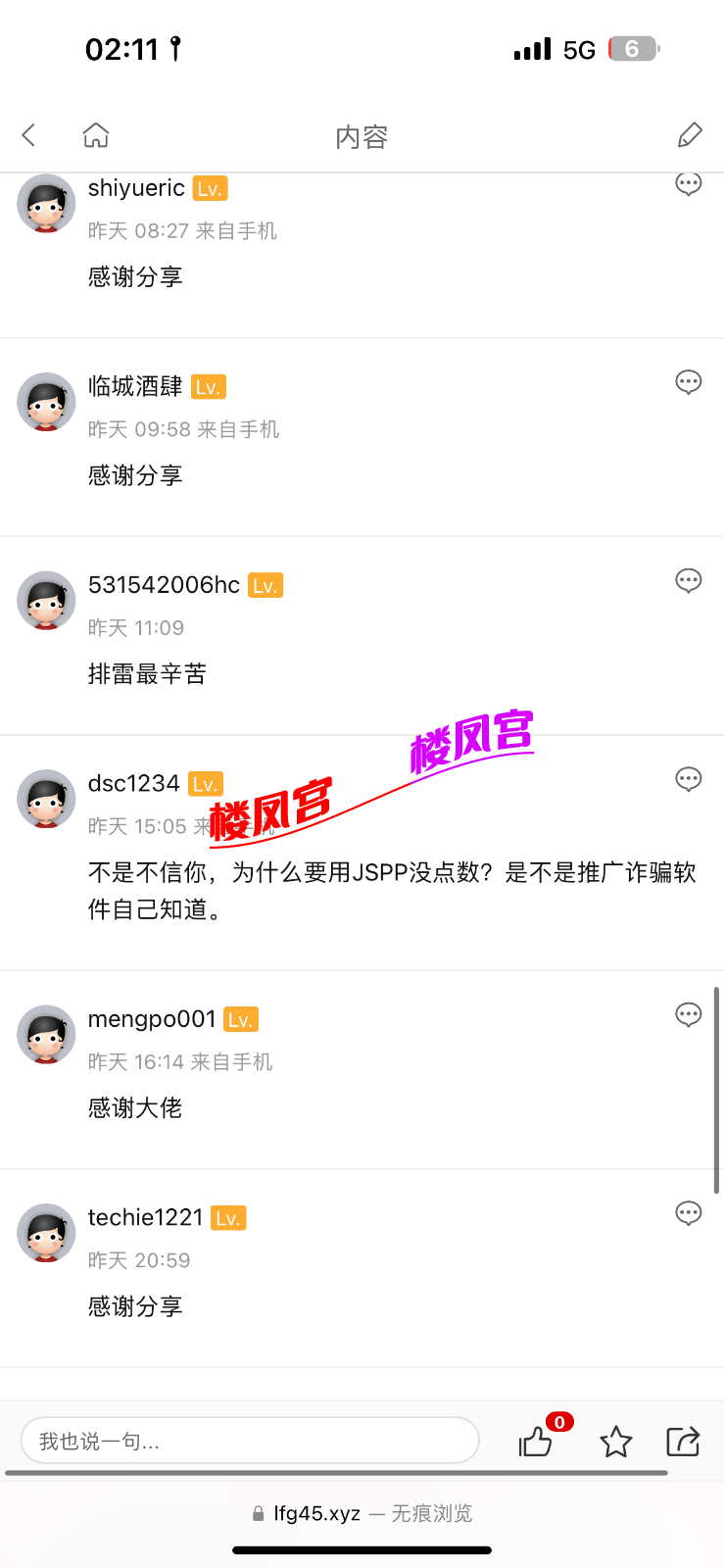This screenshot has height=1568, width=724.
Task: Open 临城酒肆's profile avatar
Action: [46, 402]
